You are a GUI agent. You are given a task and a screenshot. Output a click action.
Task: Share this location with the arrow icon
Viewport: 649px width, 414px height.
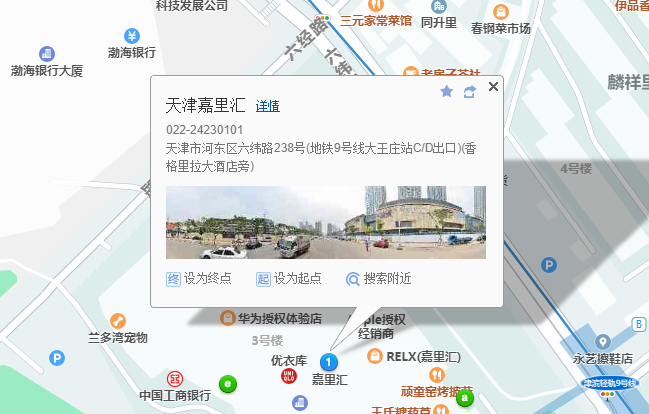469,91
